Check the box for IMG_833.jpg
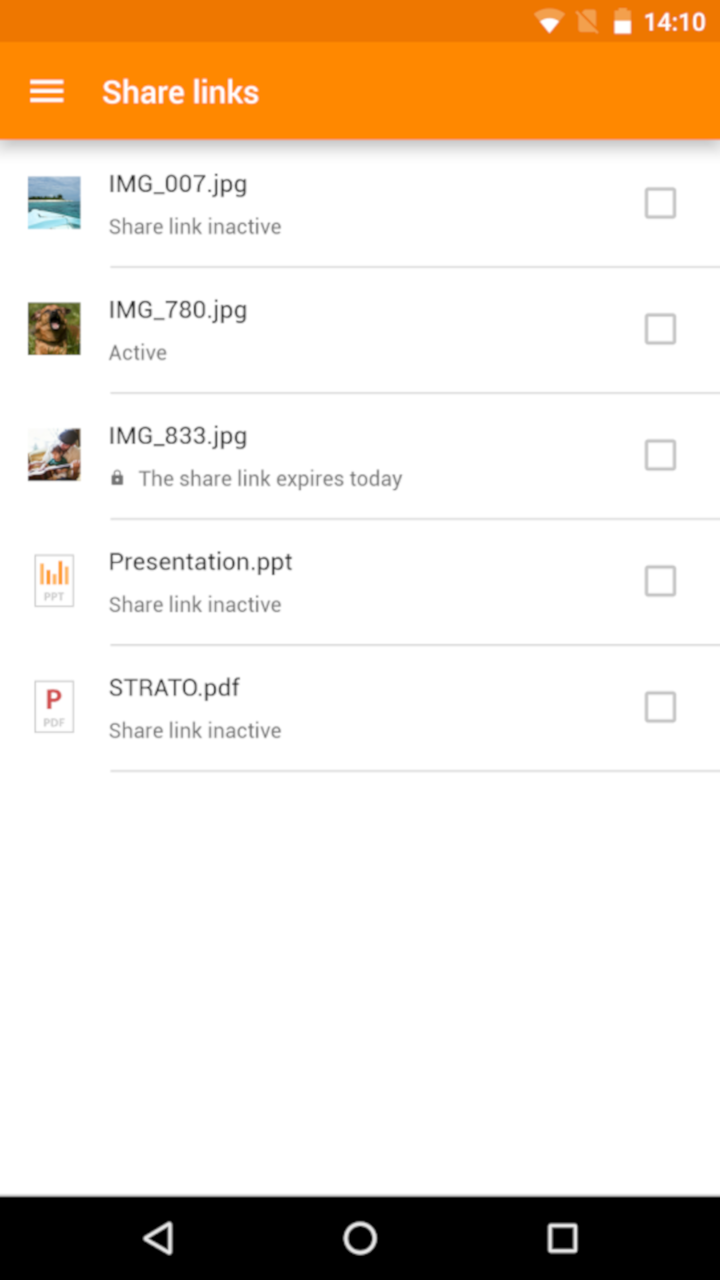This screenshot has height=1280, width=720. click(660, 455)
